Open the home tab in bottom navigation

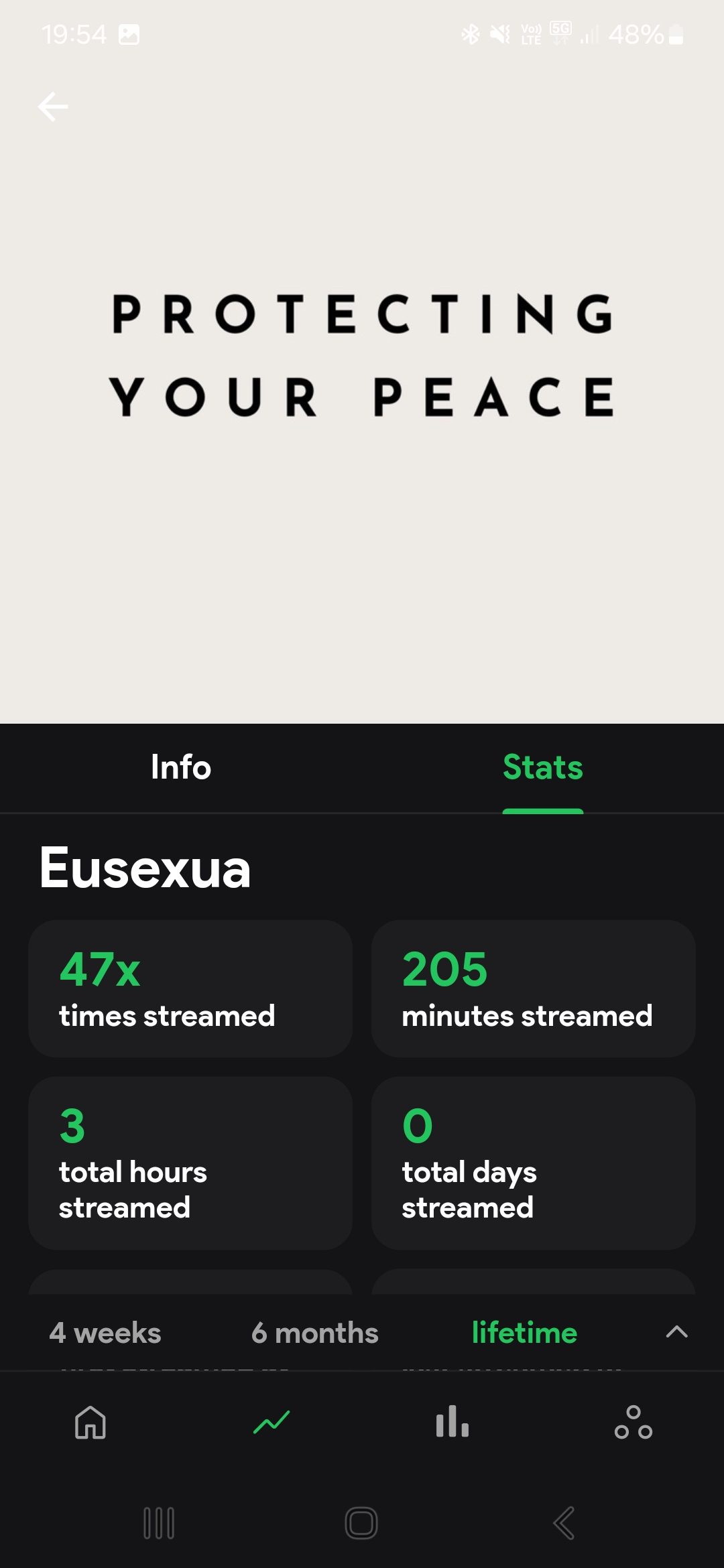click(90, 1422)
